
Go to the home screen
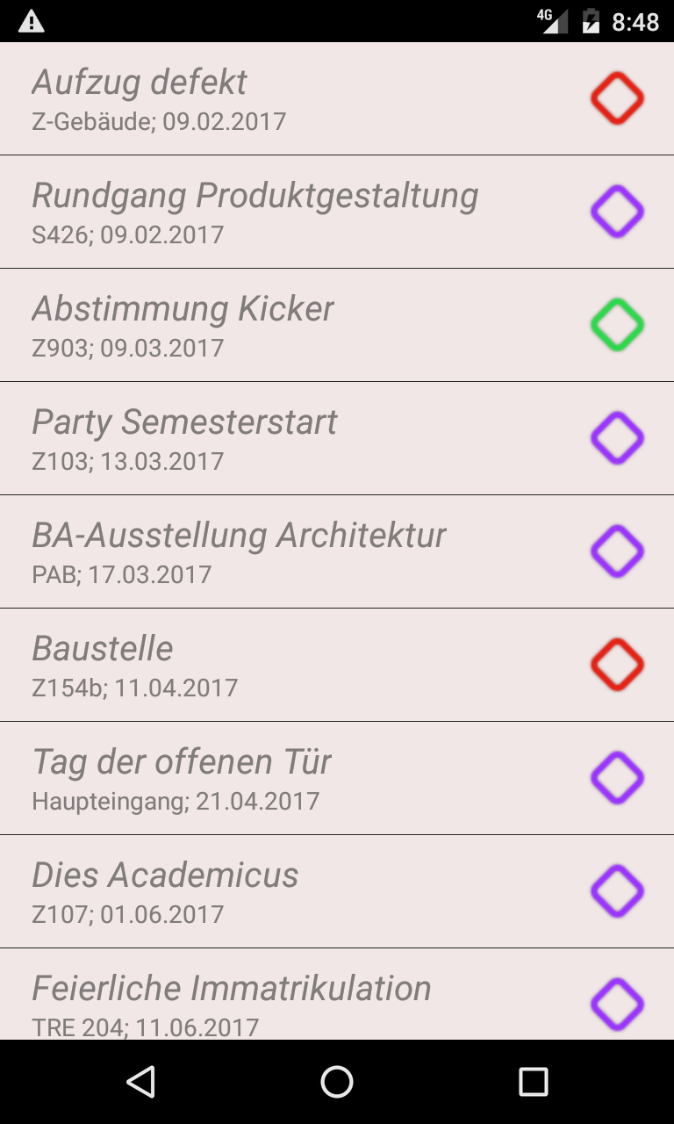click(337, 1081)
